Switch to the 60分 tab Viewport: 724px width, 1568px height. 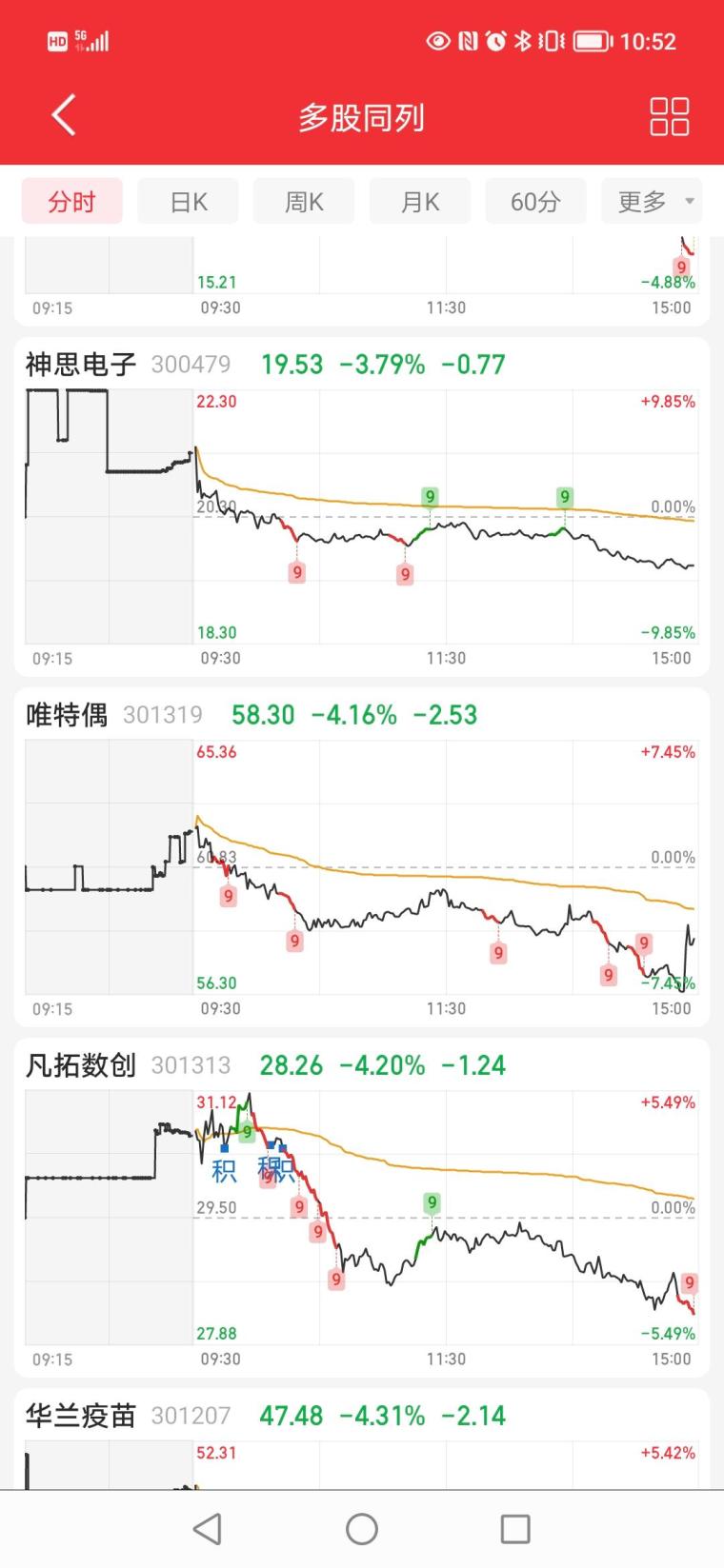click(535, 201)
